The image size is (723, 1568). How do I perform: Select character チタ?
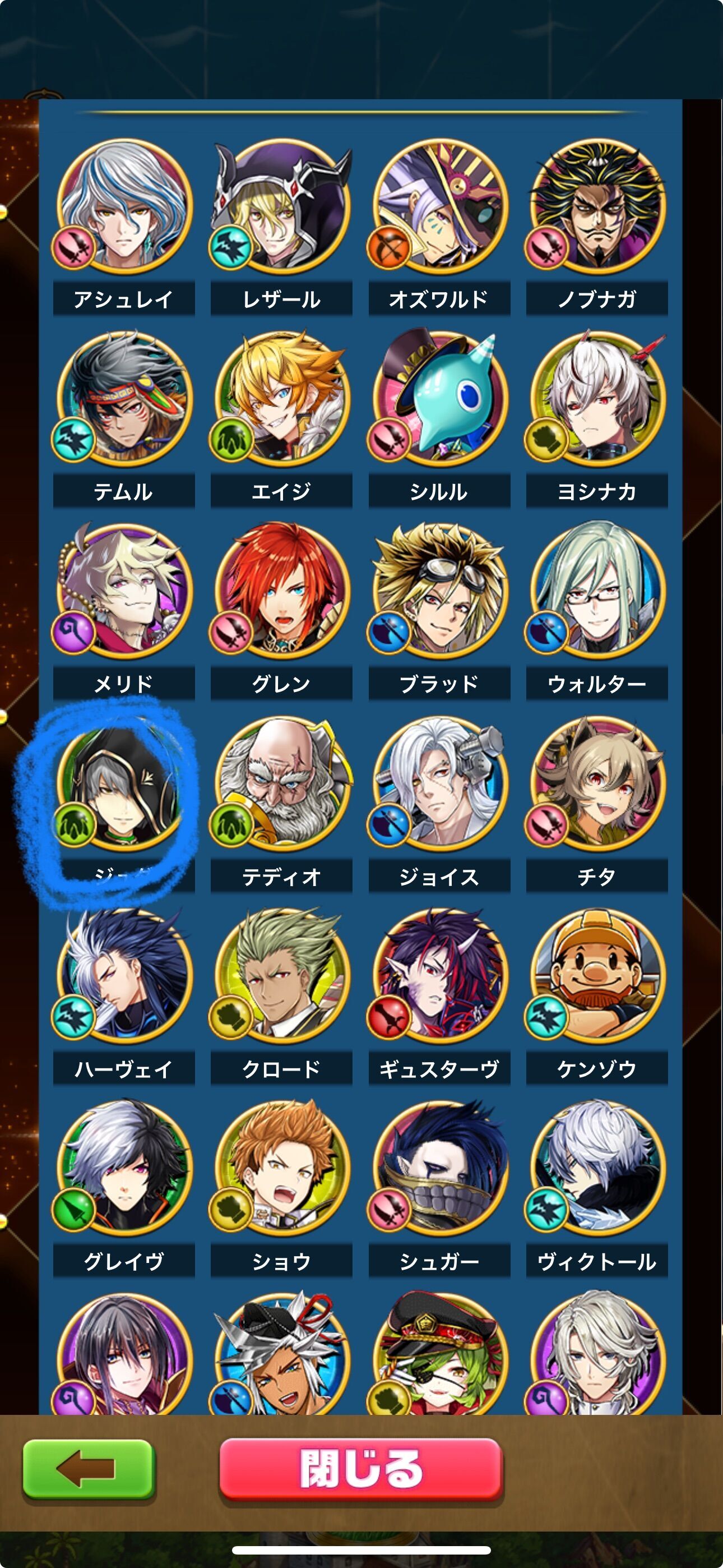click(x=597, y=784)
